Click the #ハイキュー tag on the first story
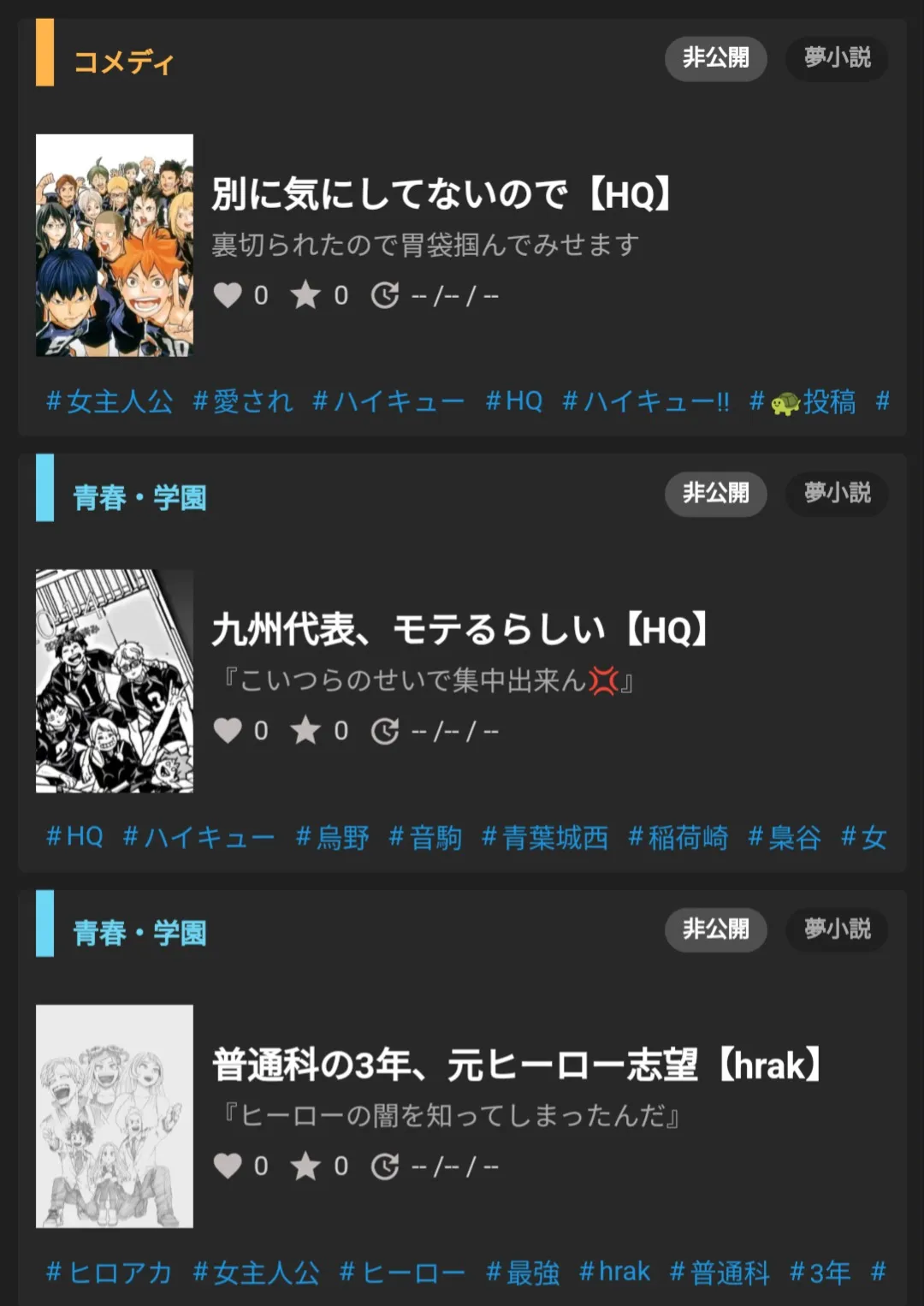The image size is (924, 1306). click(x=389, y=401)
